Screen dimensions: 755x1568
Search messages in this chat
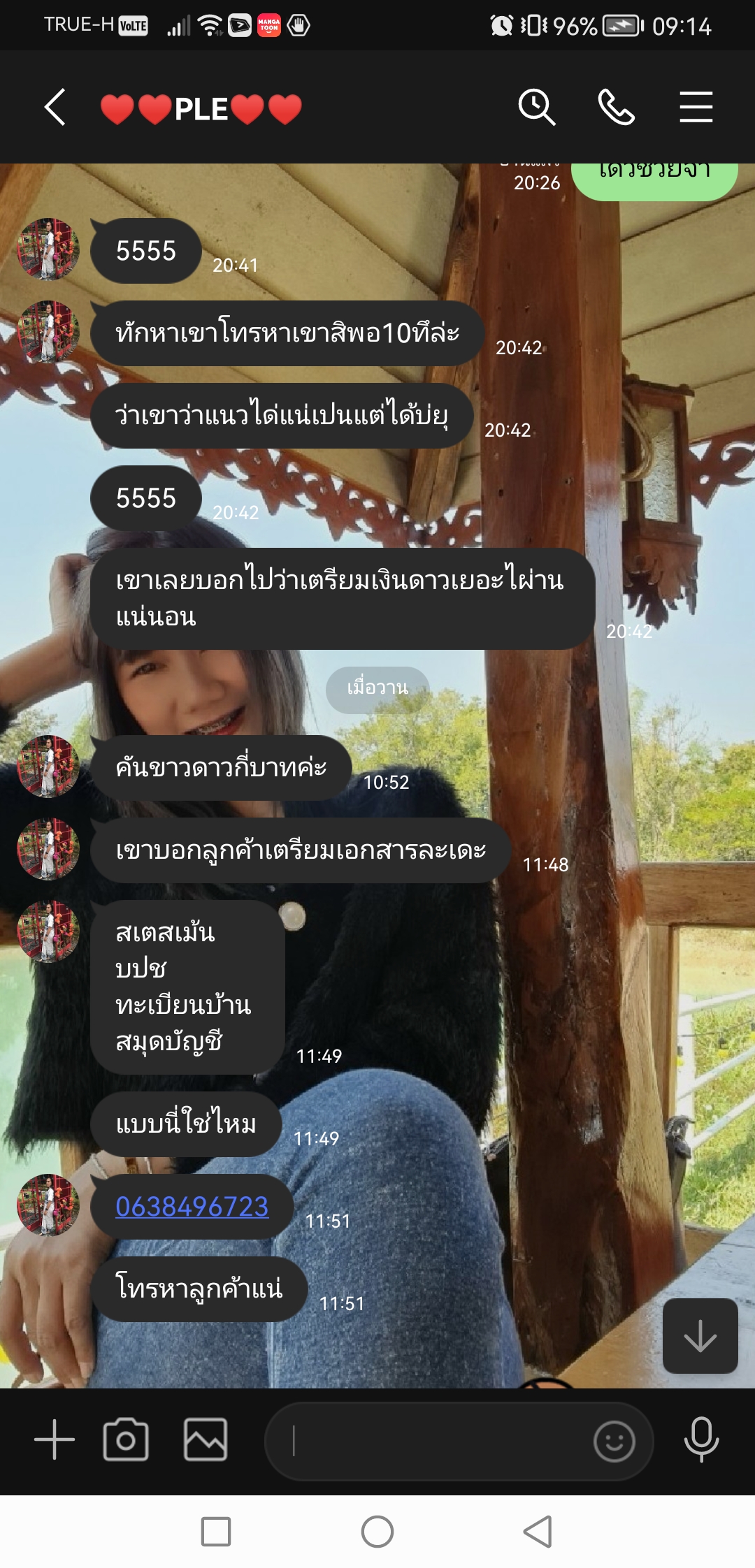[x=536, y=108]
